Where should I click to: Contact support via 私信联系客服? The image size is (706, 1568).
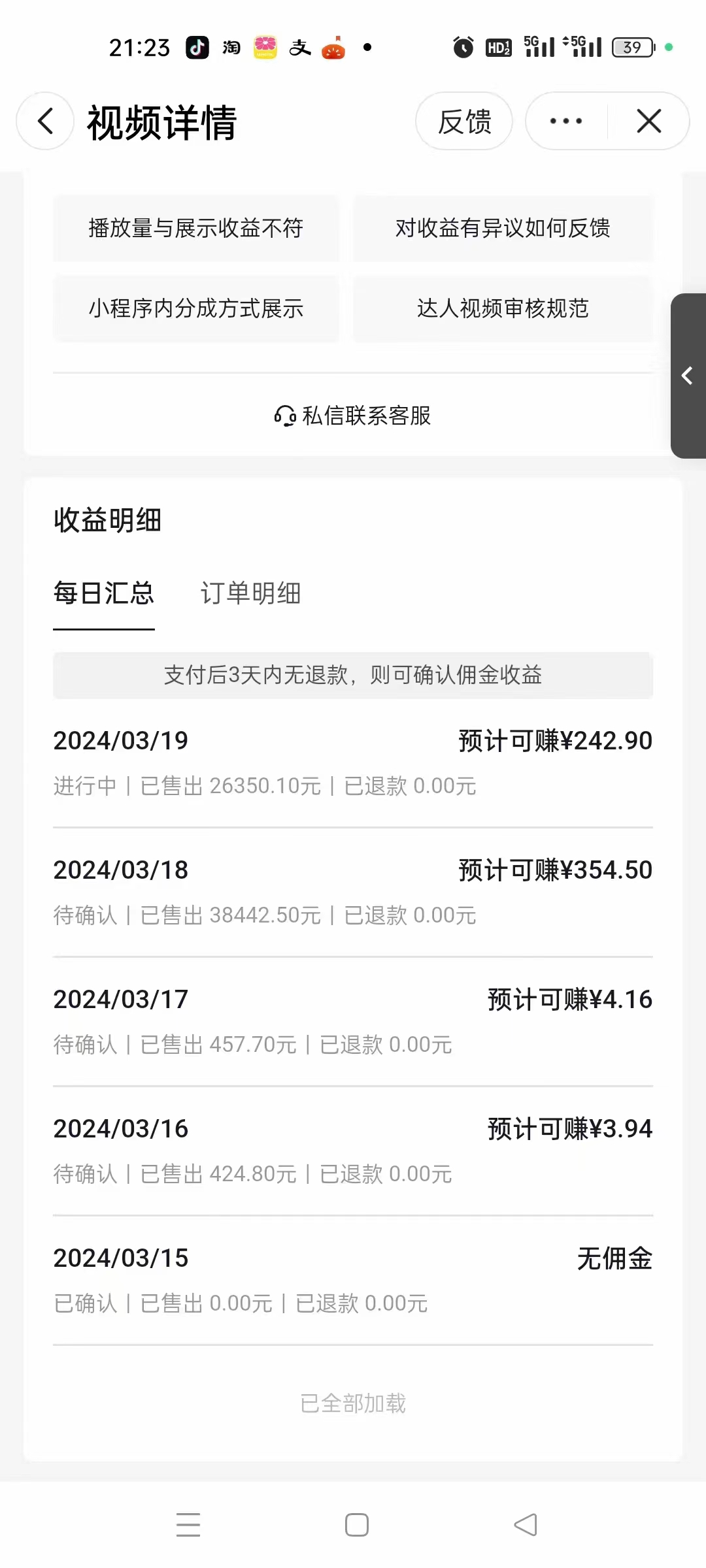(x=353, y=416)
